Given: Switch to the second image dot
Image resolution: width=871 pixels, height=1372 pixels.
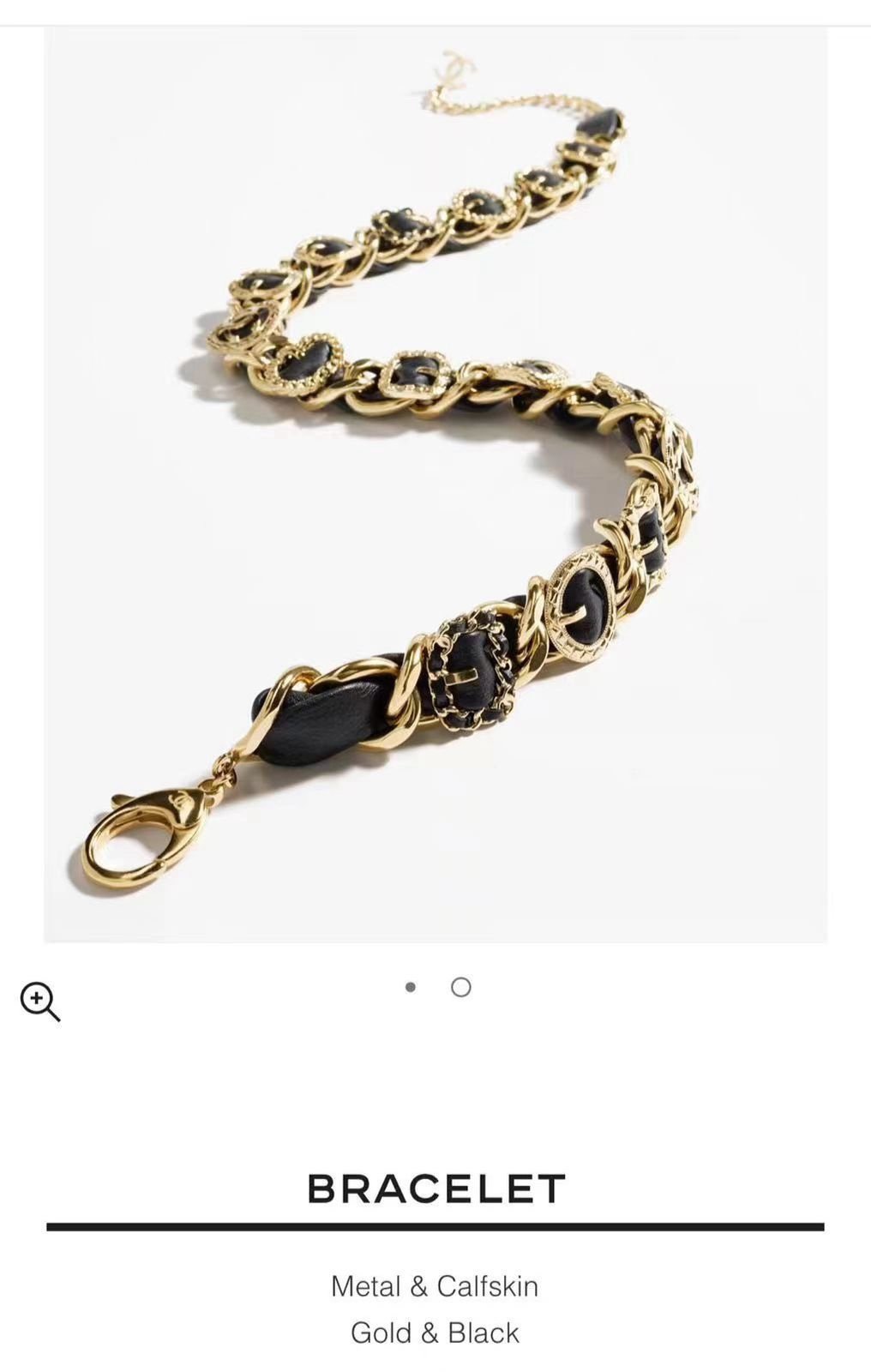Looking at the screenshot, I should [460, 987].
